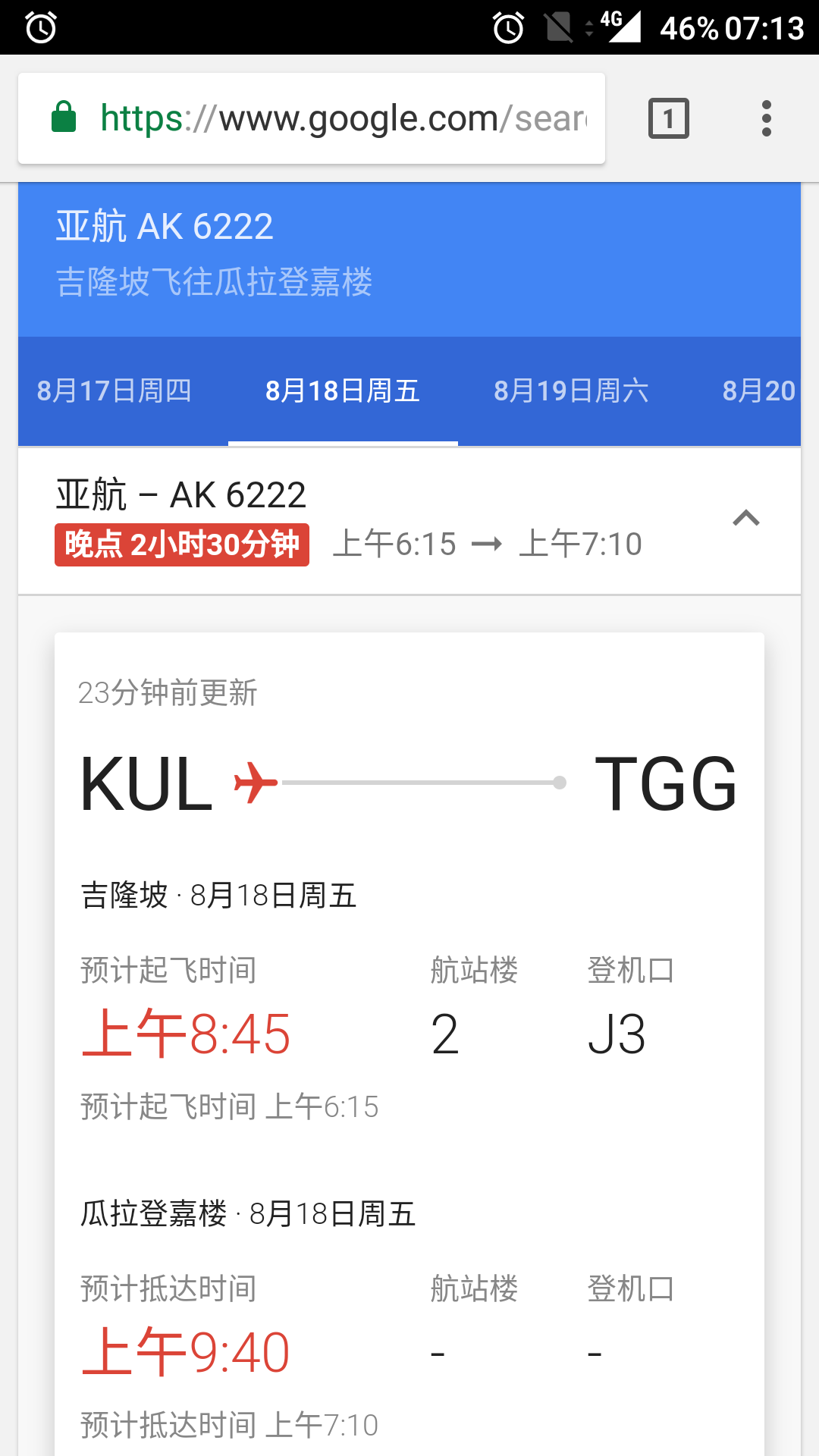Screen dimensions: 819x1456
Task: Switch to the partially visible 8月20 date tab
Action: [x=758, y=391]
